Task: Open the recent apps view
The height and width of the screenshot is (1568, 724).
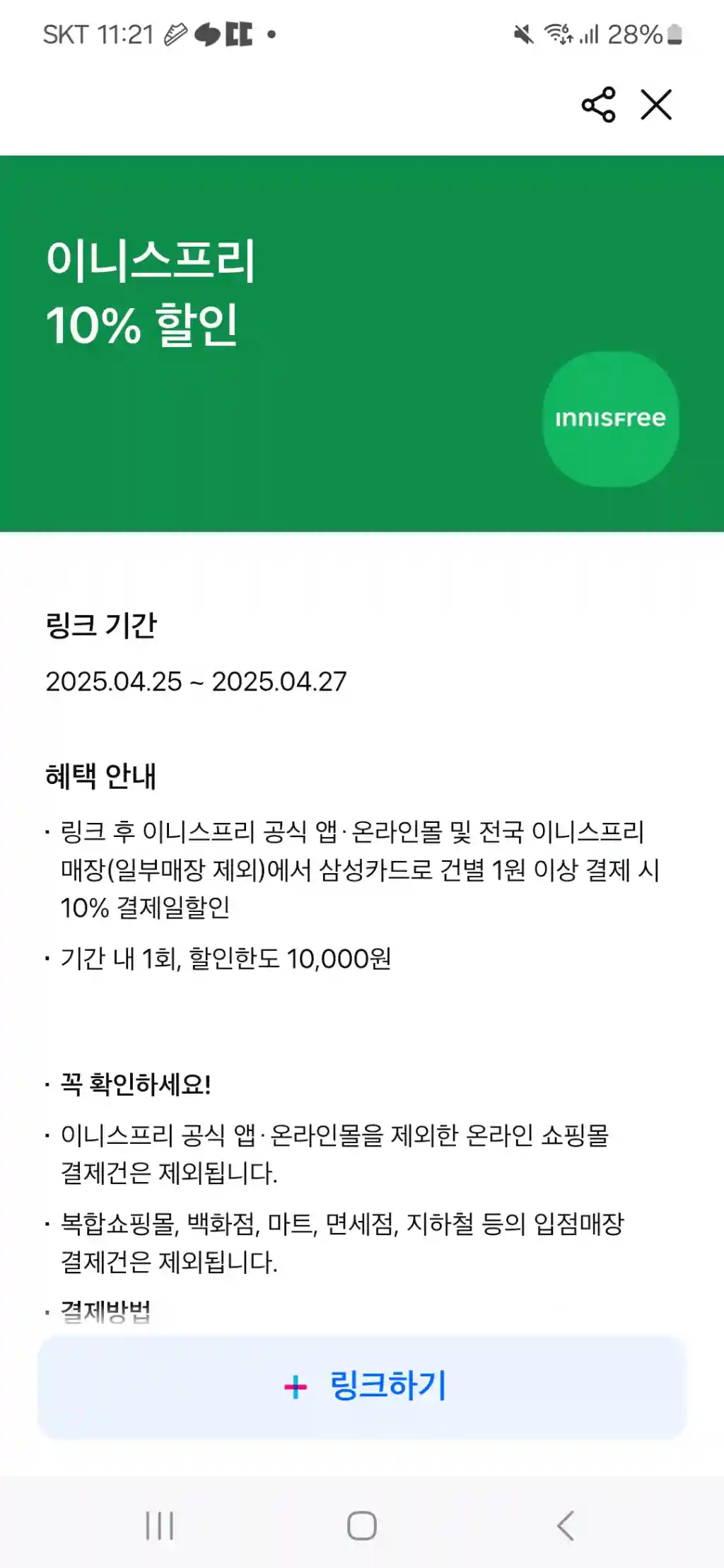Action: point(159,1526)
